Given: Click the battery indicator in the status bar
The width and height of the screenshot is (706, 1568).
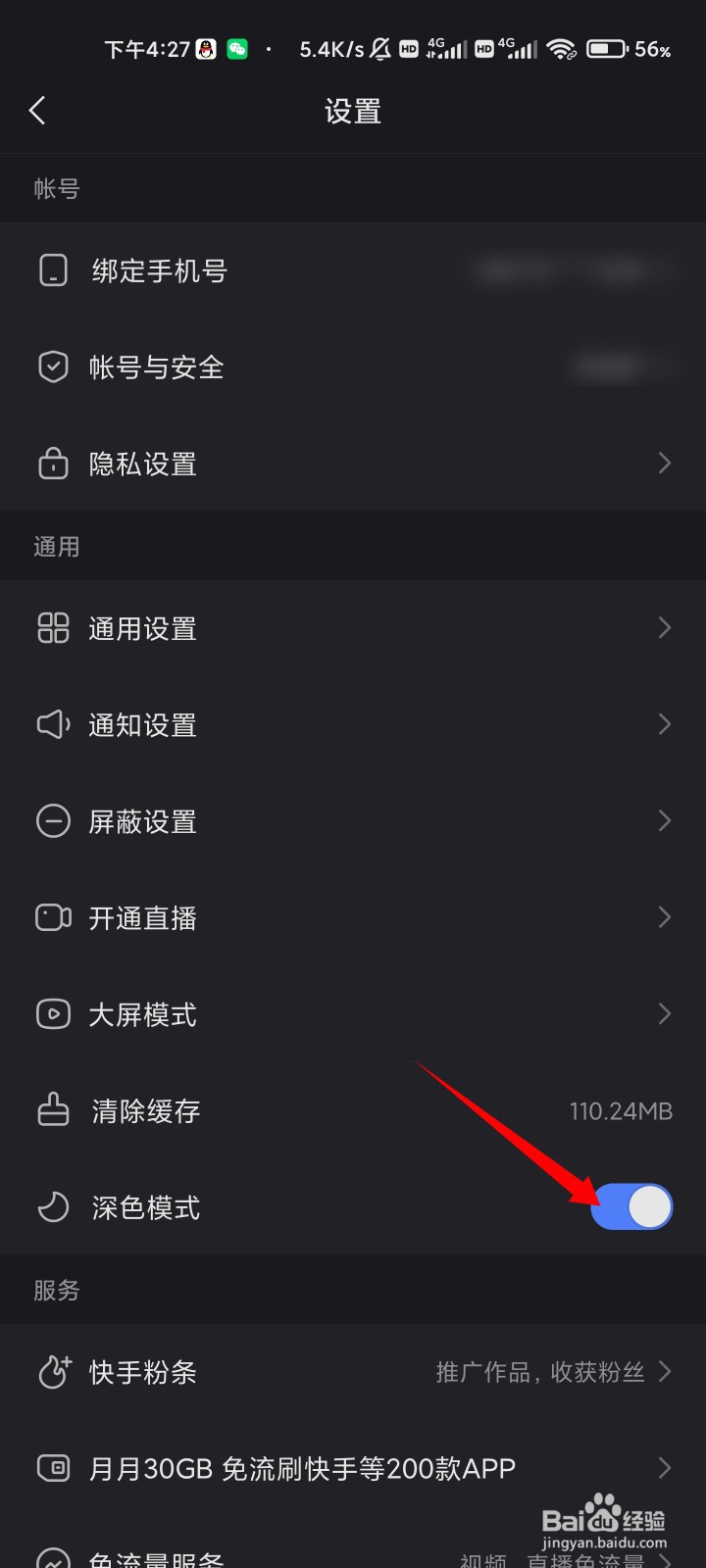Looking at the screenshot, I should 605,47.
